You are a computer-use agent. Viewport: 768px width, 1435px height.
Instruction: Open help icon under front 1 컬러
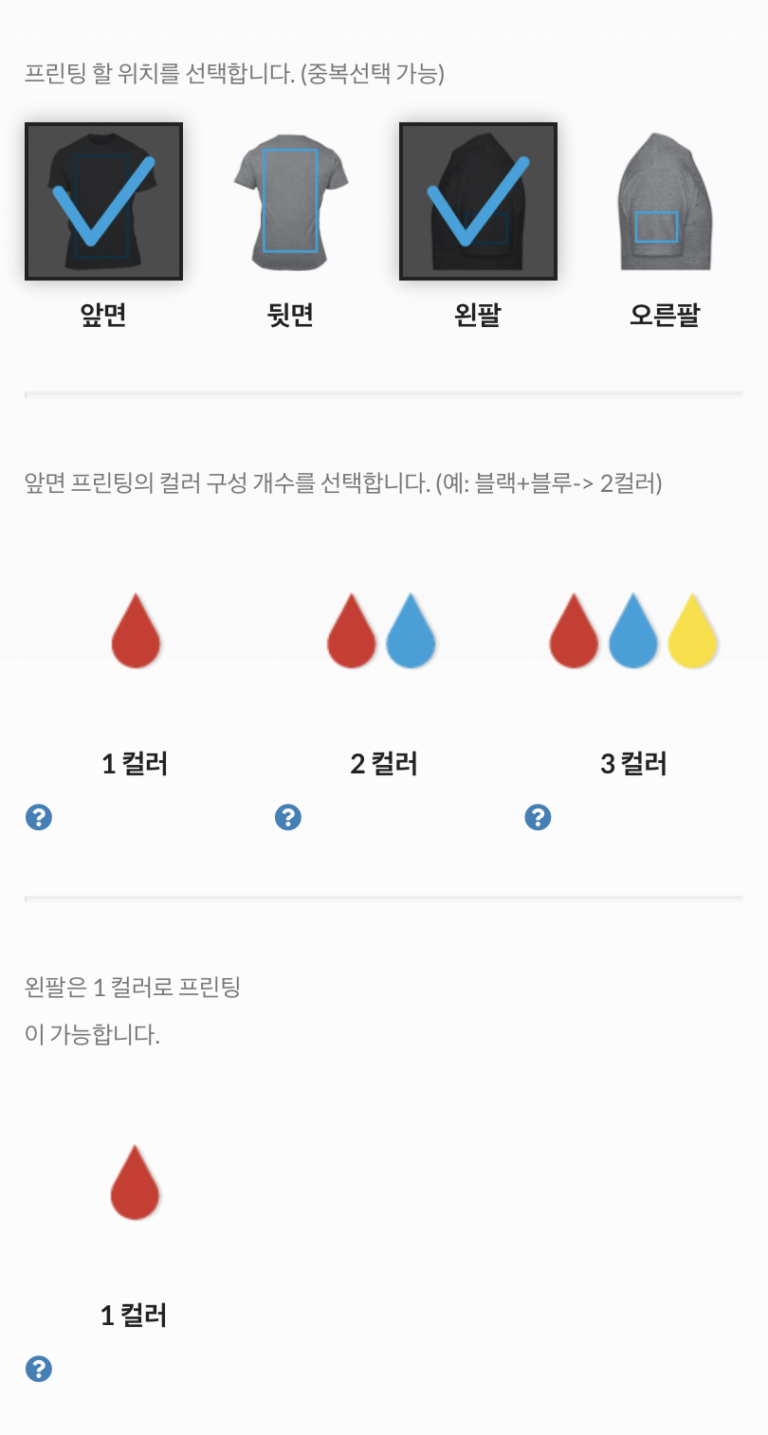pos(38,817)
